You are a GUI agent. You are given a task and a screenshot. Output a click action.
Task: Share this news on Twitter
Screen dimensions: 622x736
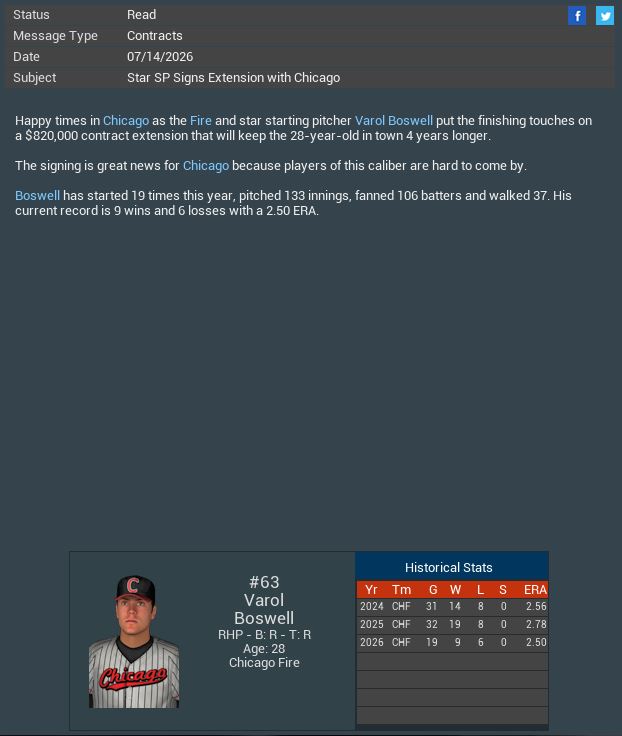(605, 15)
